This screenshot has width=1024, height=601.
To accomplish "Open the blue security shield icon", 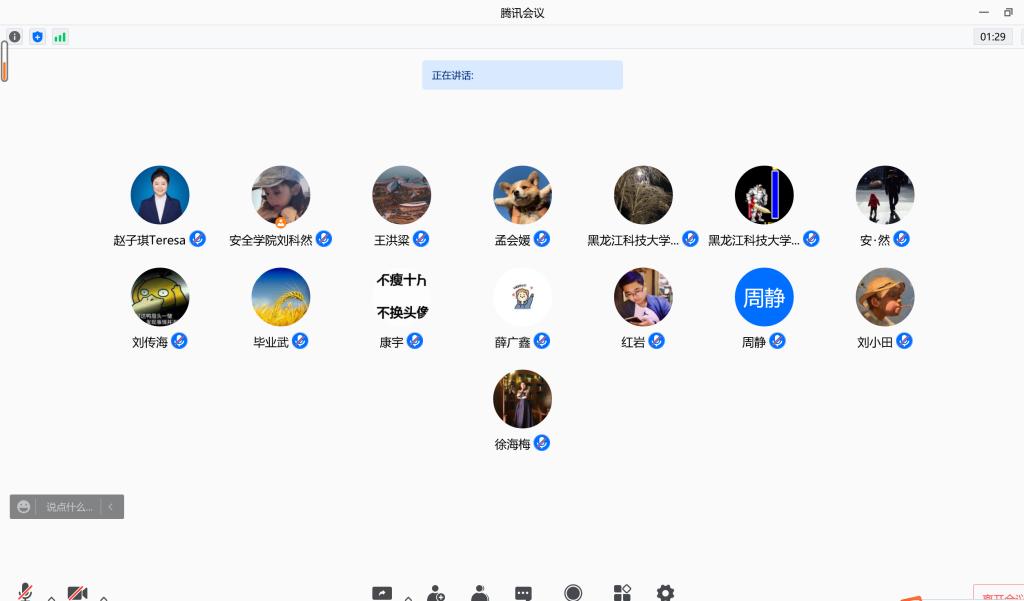I will (37, 37).
